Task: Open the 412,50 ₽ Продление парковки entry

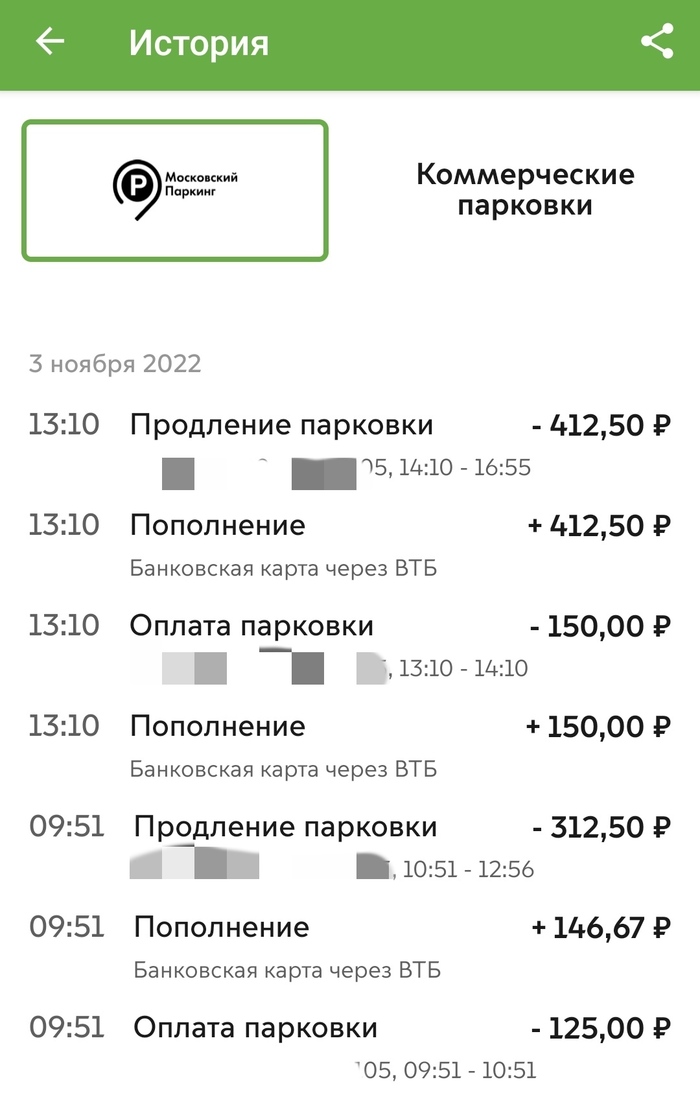Action: pyautogui.click(x=350, y=443)
